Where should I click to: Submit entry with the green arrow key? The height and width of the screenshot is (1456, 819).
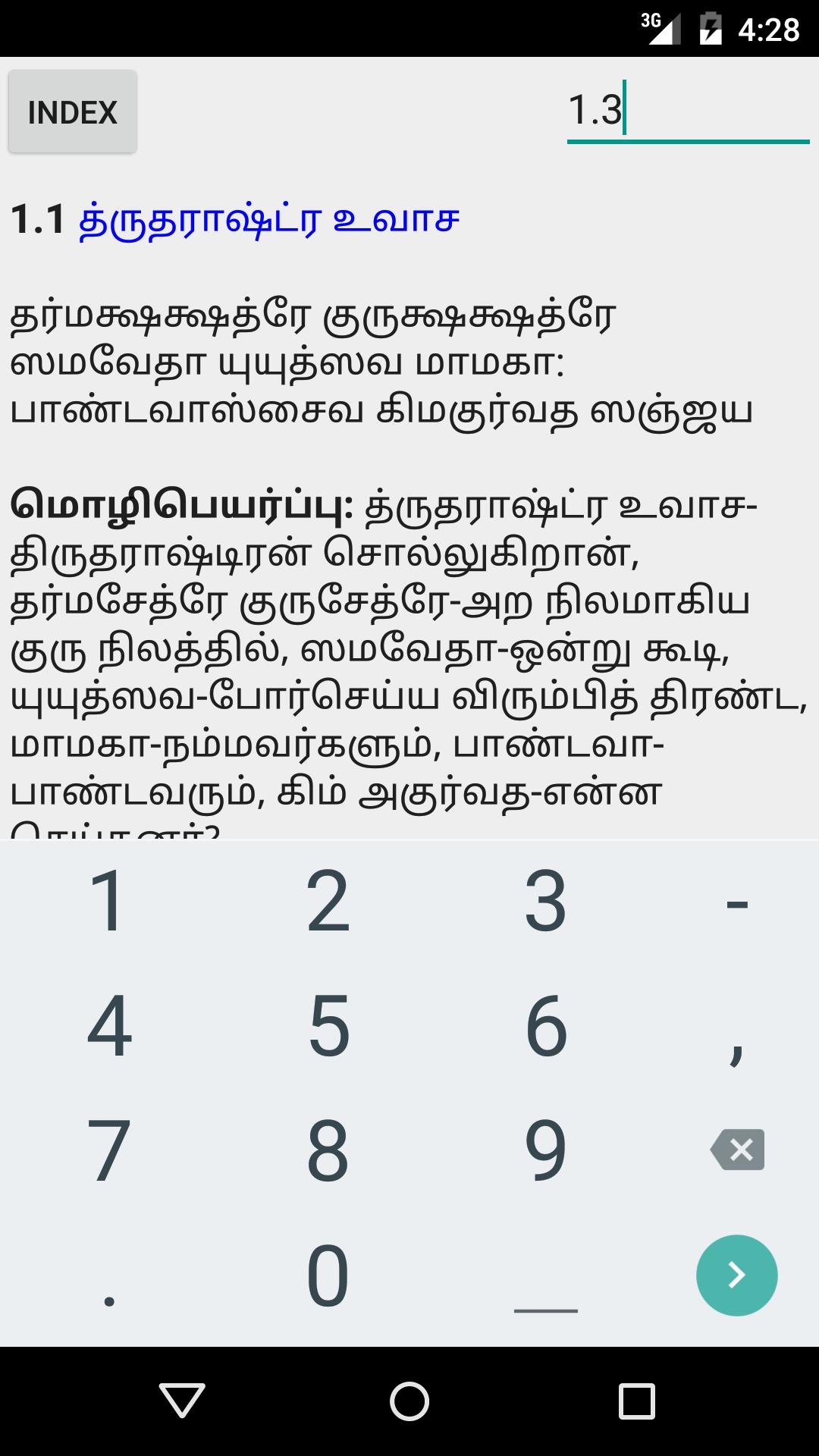tap(737, 1276)
